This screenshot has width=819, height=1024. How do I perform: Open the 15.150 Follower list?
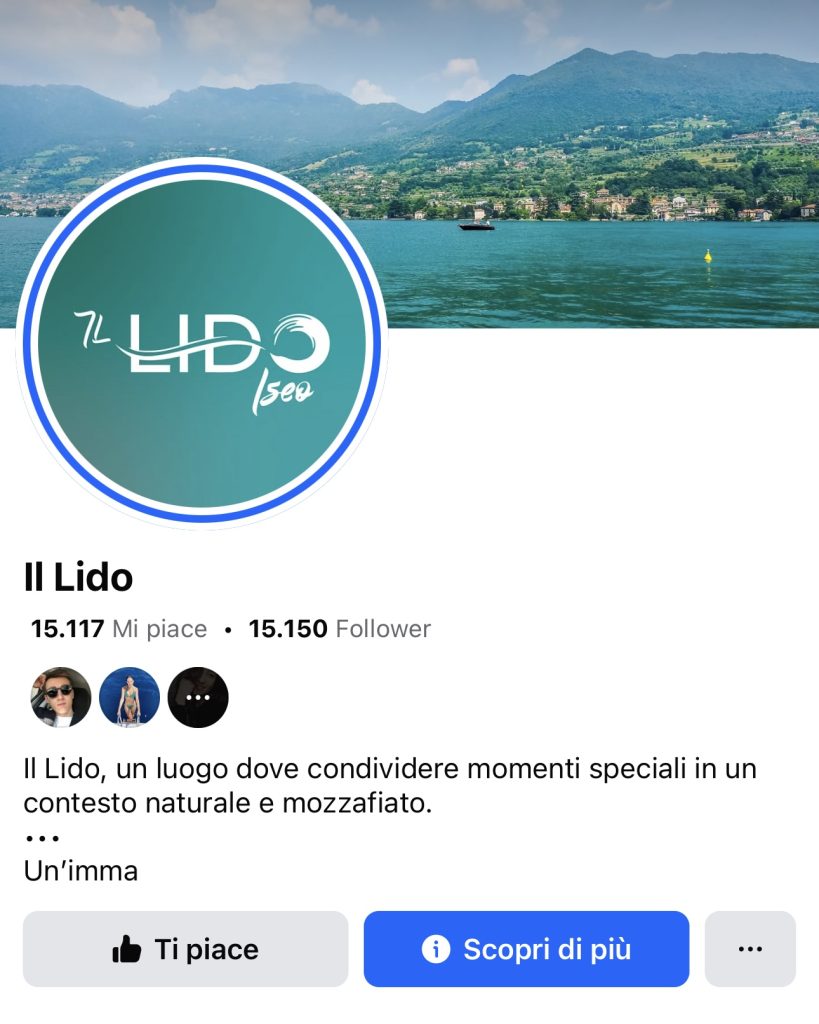tap(340, 629)
